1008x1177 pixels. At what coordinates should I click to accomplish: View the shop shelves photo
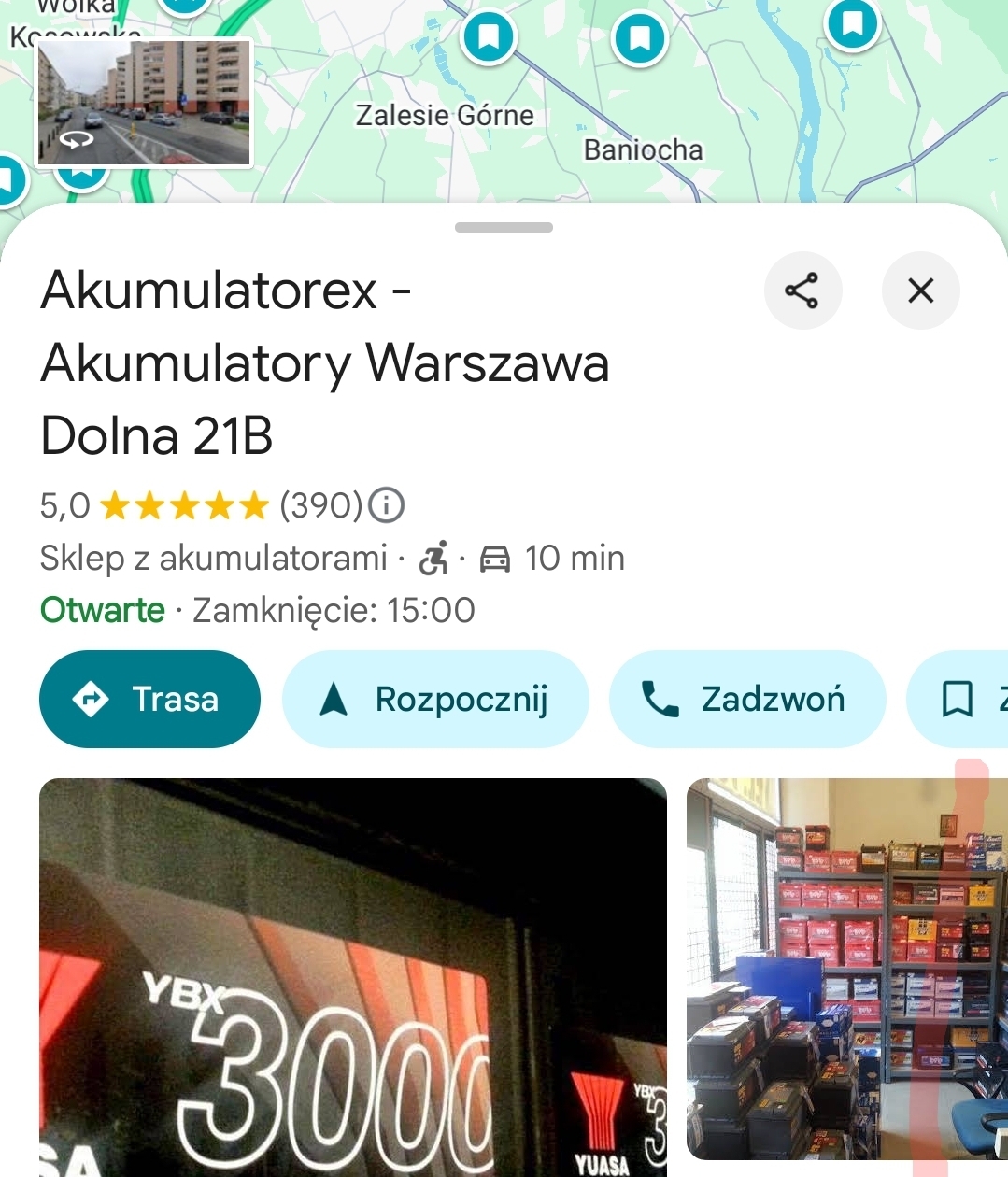click(846, 967)
